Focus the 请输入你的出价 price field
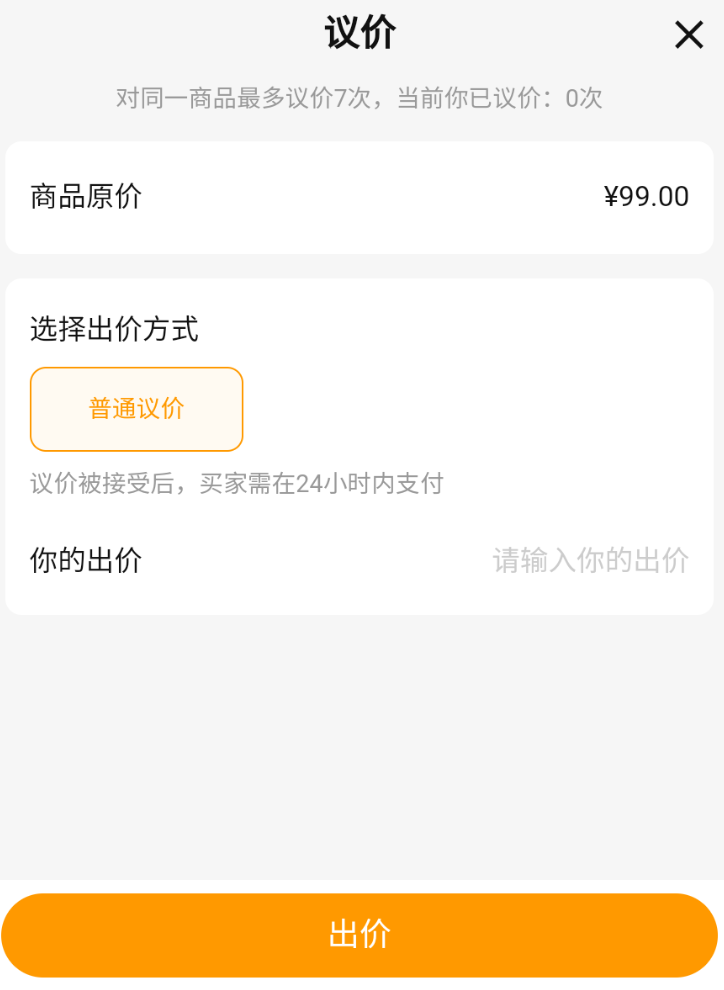Viewport: 724px width, 990px height. click(x=590, y=560)
